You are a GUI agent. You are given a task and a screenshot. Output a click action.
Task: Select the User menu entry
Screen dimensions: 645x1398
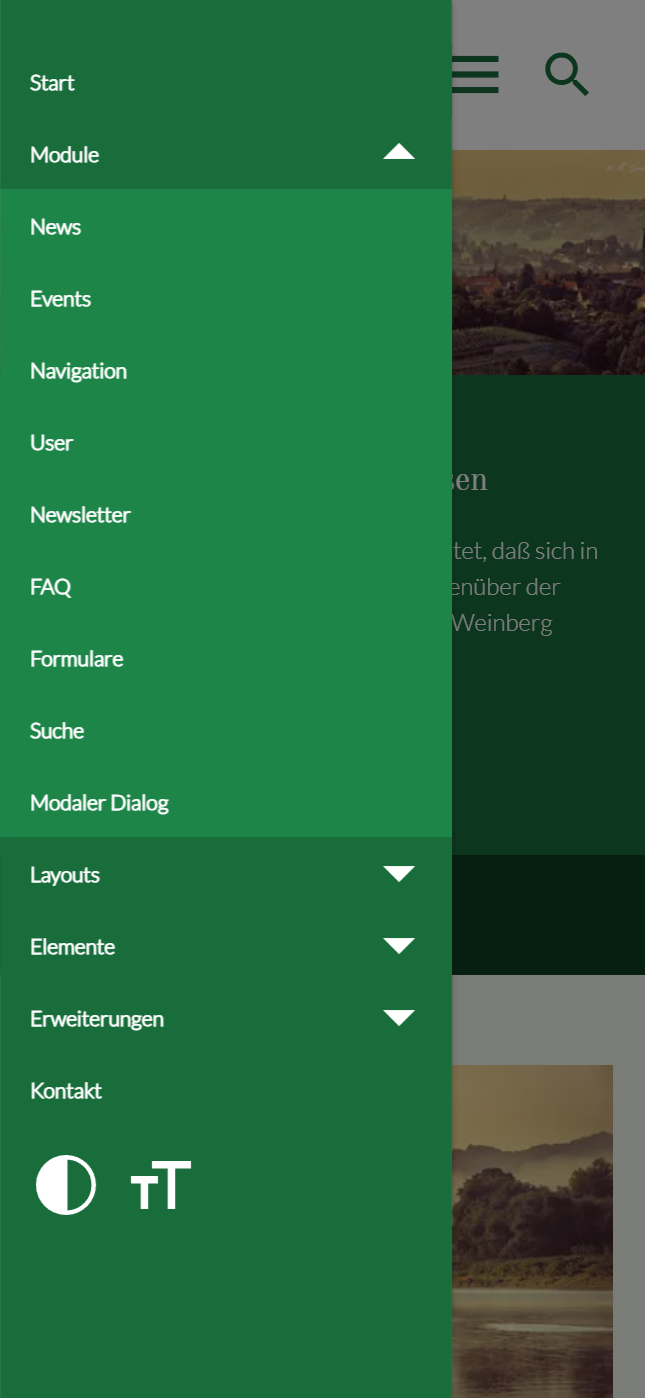(x=51, y=443)
